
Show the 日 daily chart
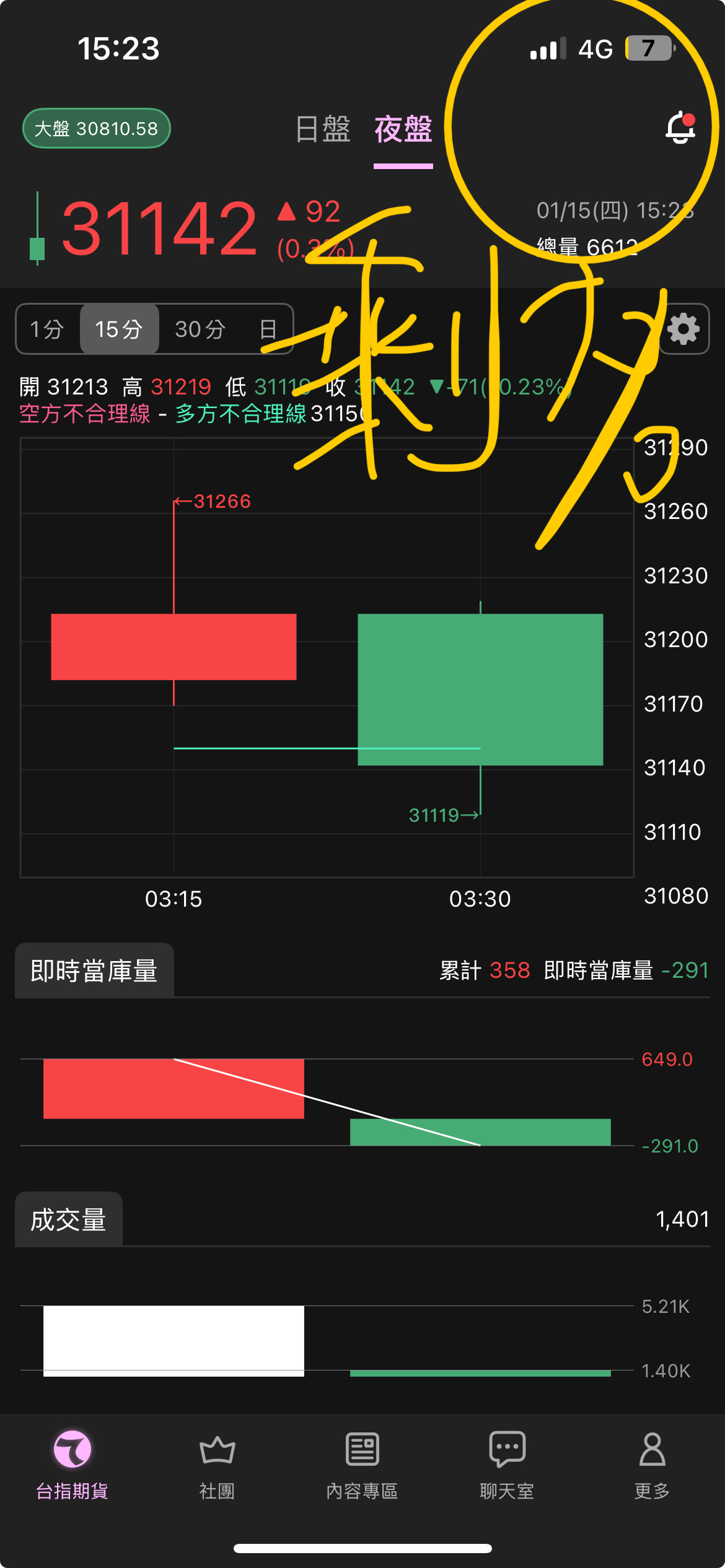(x=268, y=329)
